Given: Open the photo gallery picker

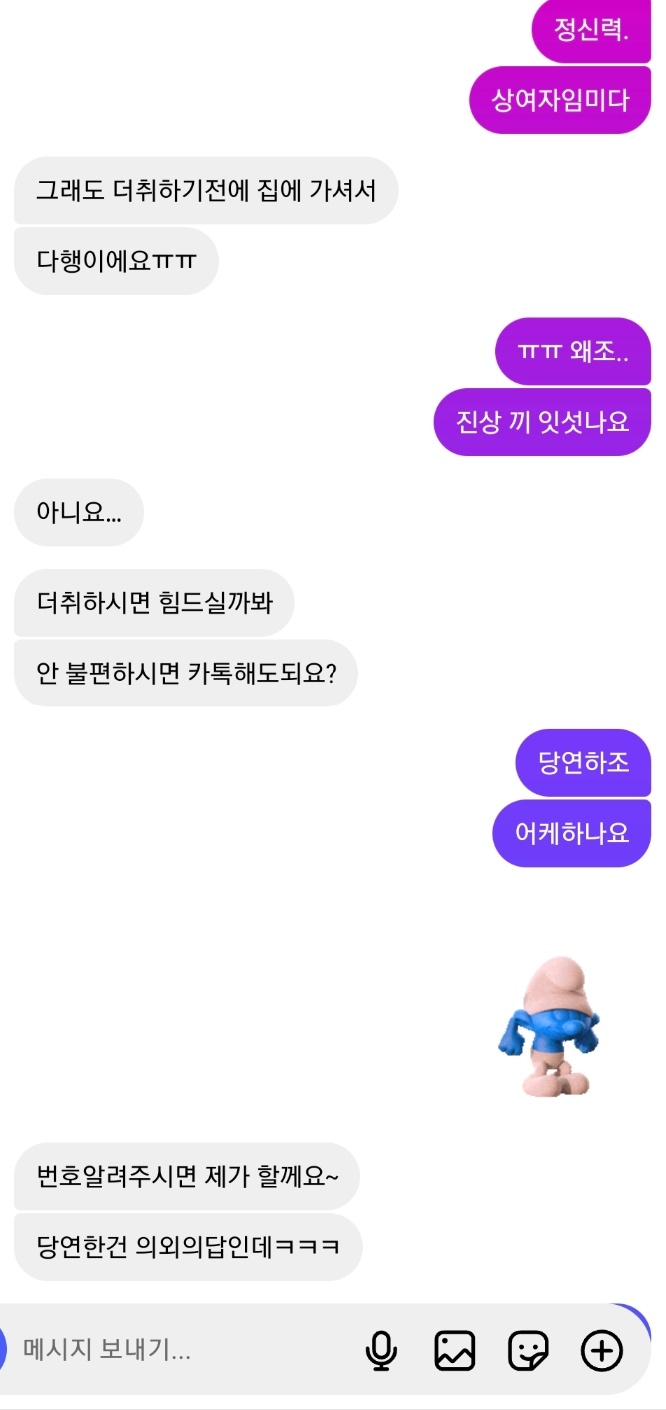Looking at the screenshot, I should pos(454,1351).
